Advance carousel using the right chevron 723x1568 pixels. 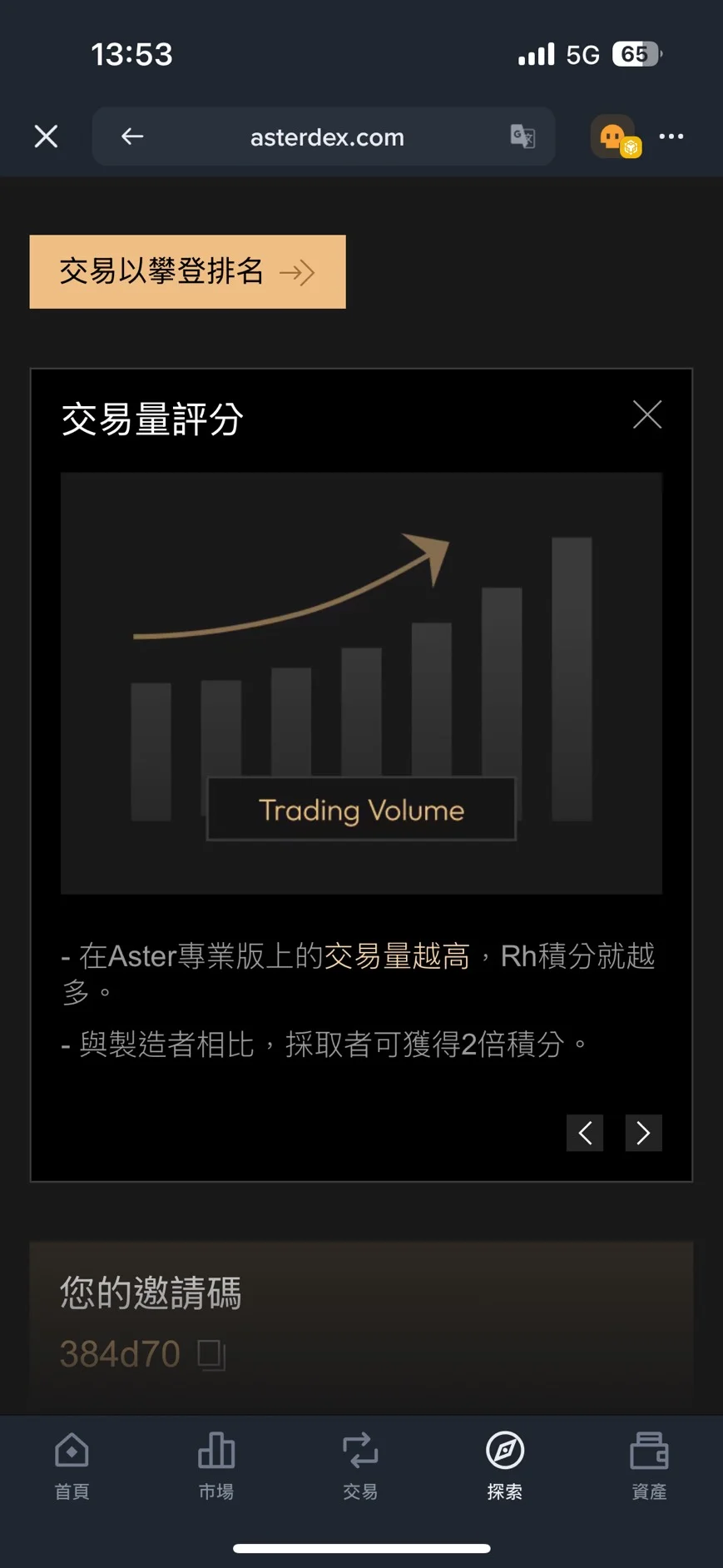tap(643, 1133)
